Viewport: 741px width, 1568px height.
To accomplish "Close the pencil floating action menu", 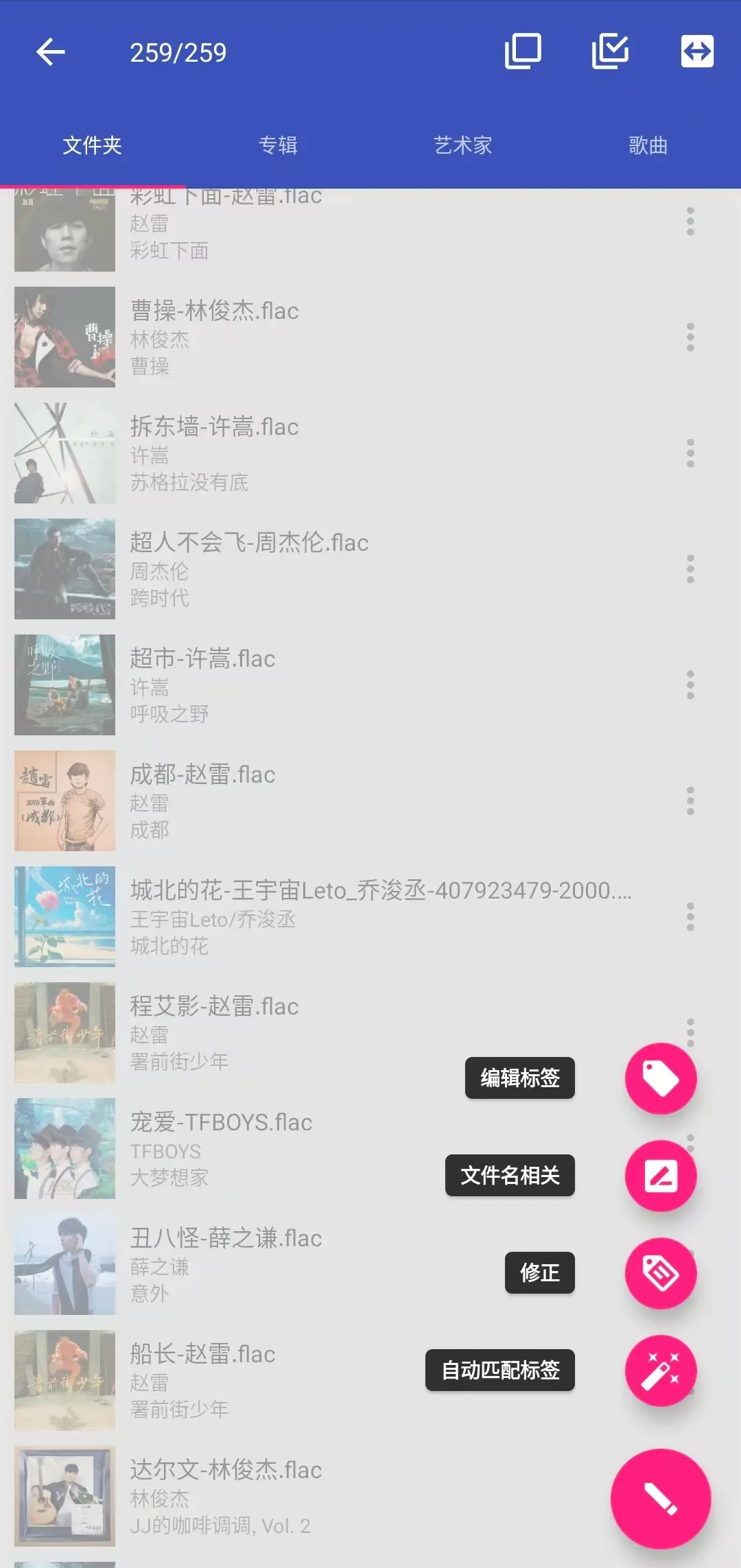I will point(661,1499).
